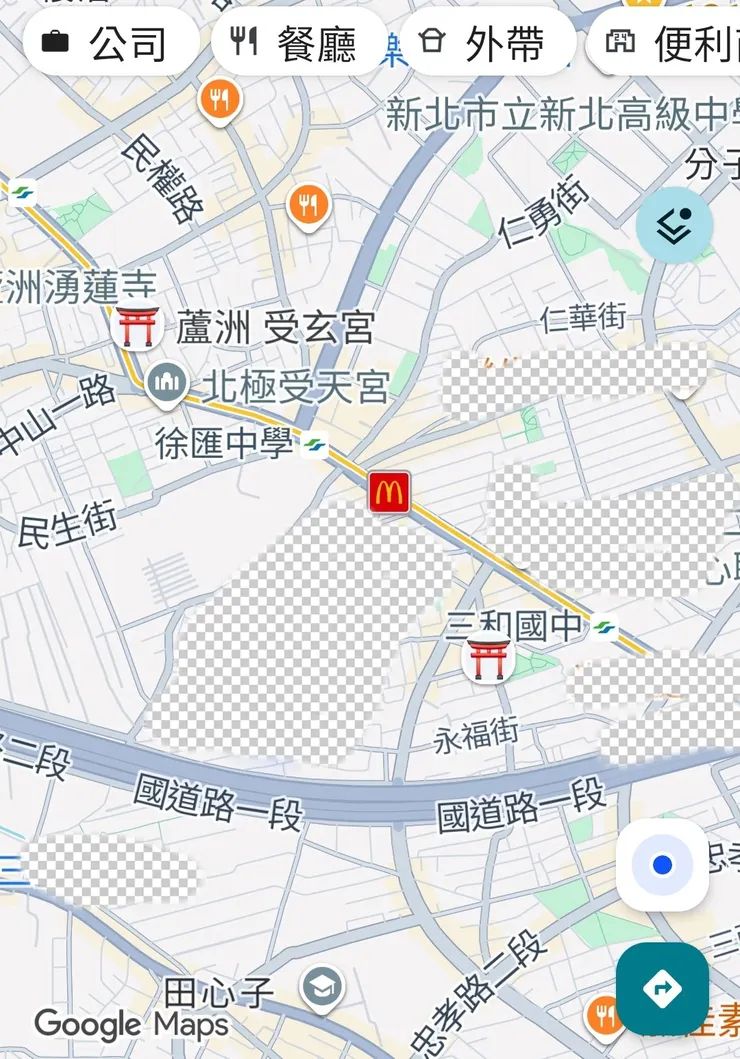Enable the 外帶 filter
Screen dimensions: 740x1059
tap(489, 42)
